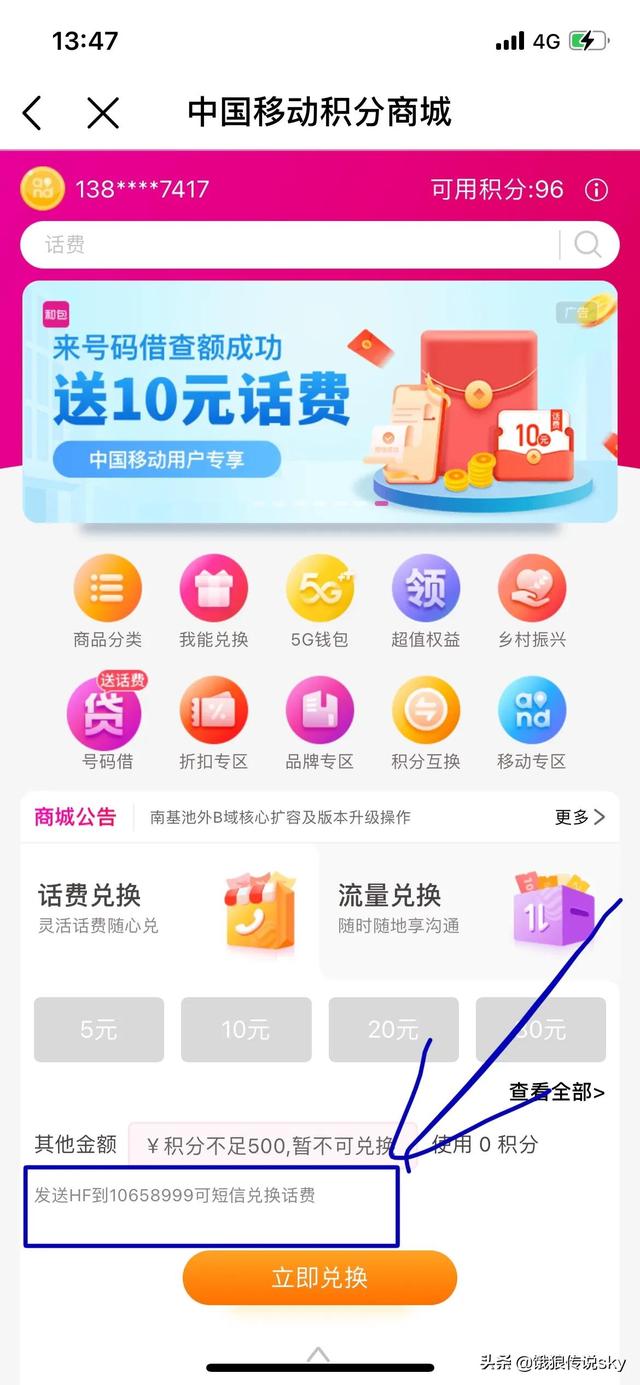Go back to the previous page
Viewport: 640px width, 1385px height.
pos(33,113)
